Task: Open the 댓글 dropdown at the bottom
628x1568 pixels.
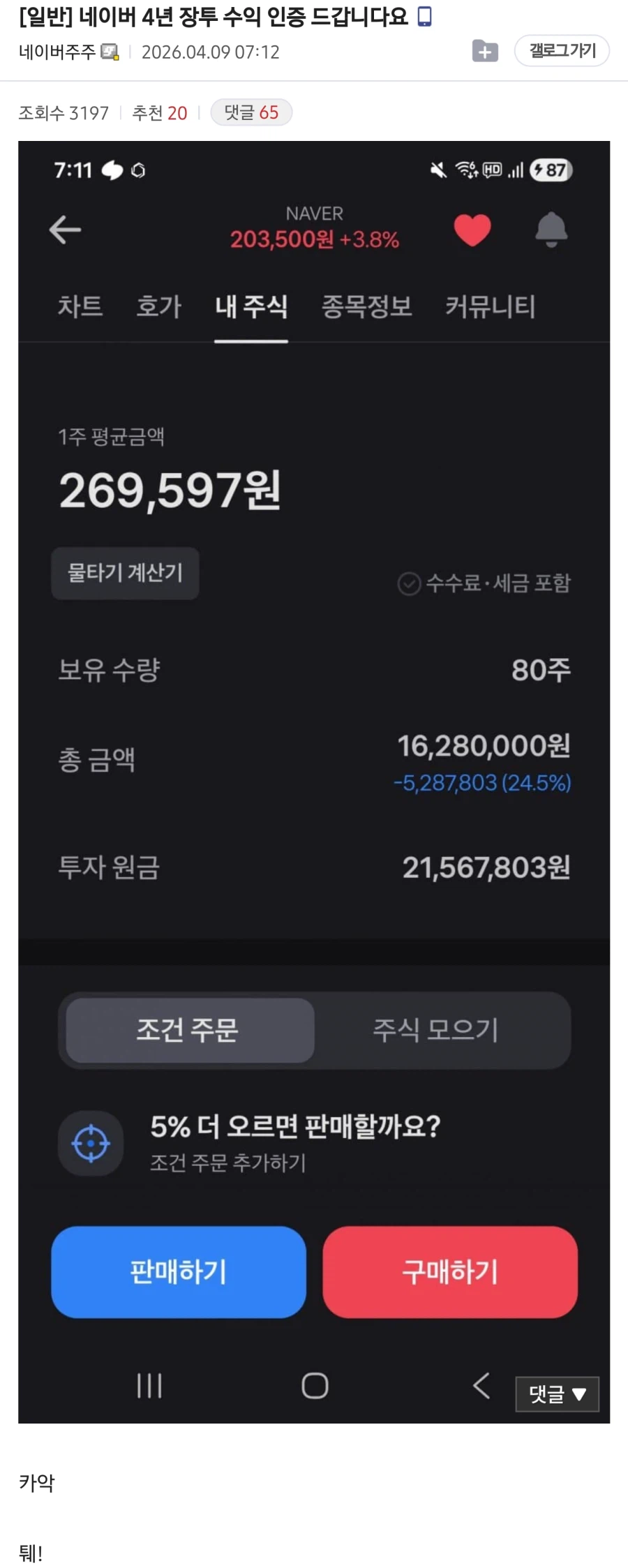Action: coord(558,1394)
